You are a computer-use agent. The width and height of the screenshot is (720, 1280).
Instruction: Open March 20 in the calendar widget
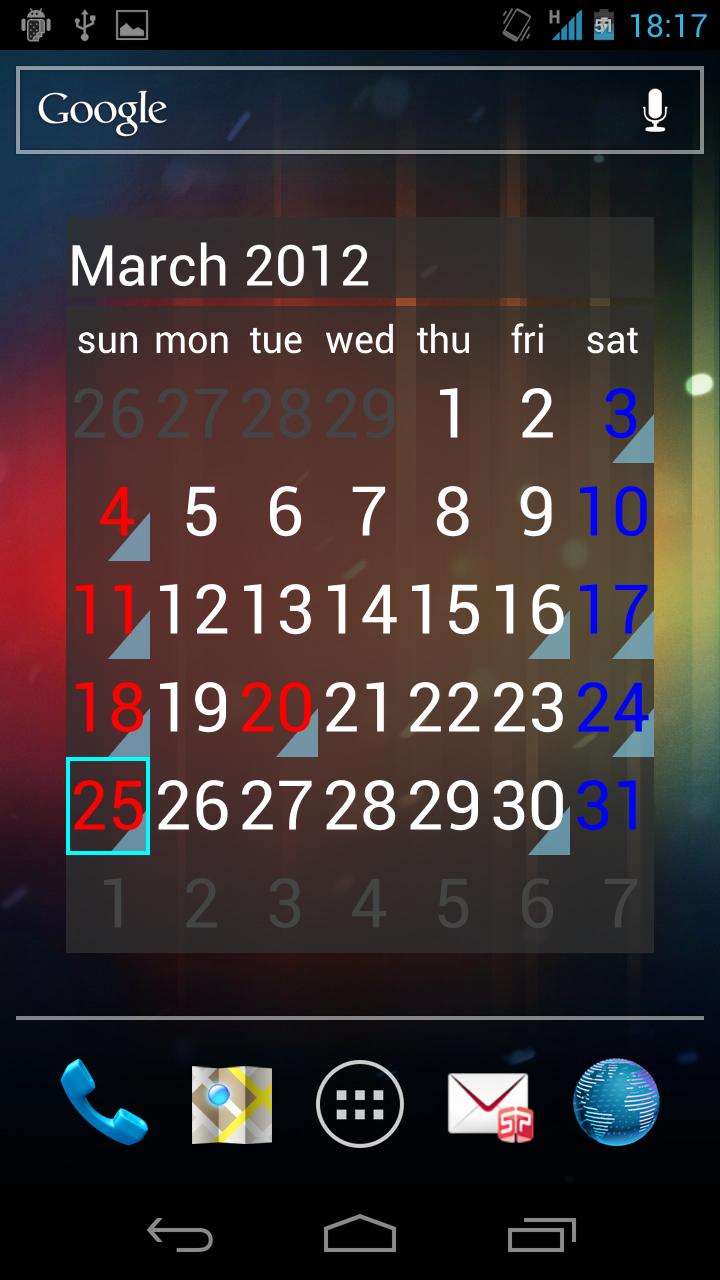click(x=277, y=708)
